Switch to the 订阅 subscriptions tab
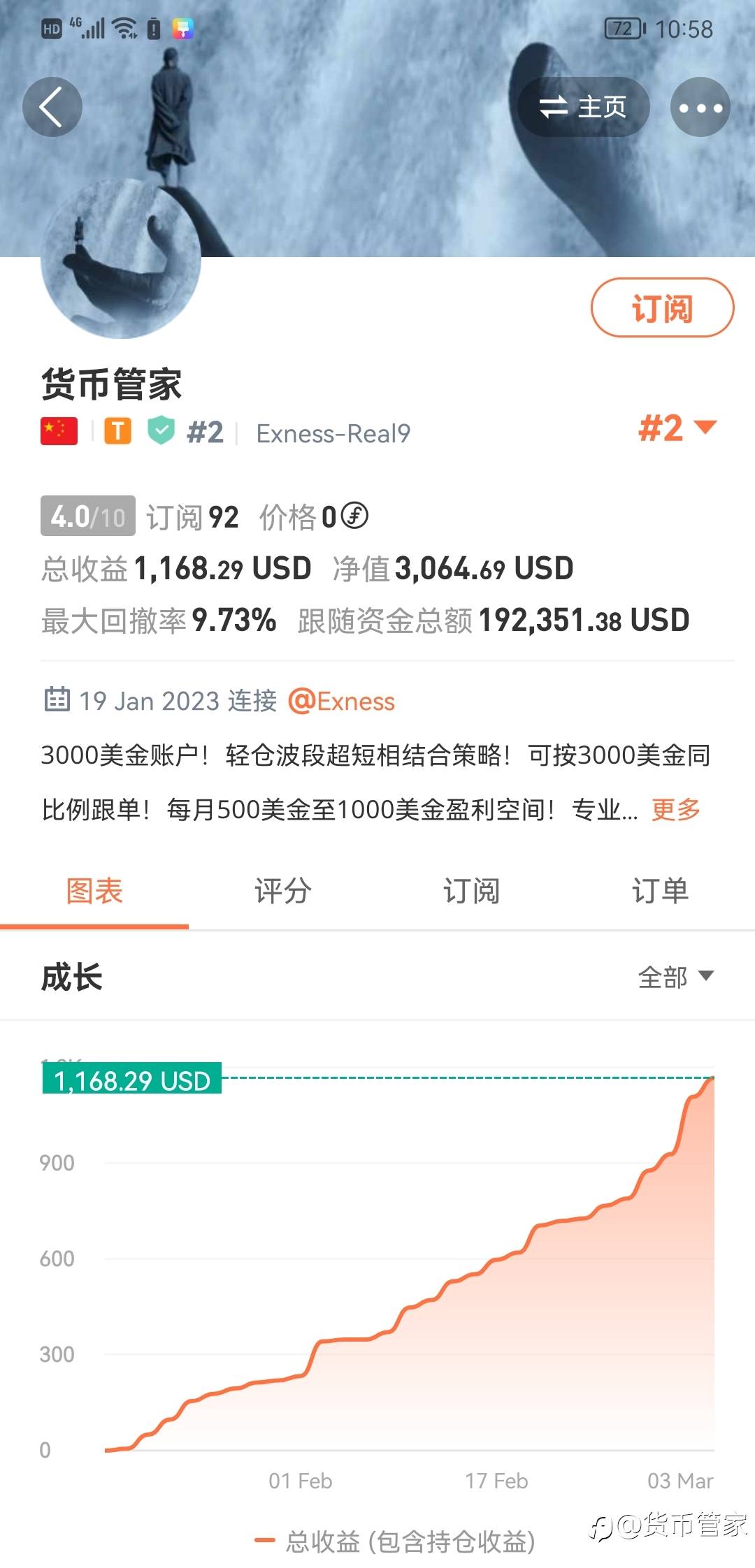The height and width of the screenshot is (1568, 755). (472, 891)
